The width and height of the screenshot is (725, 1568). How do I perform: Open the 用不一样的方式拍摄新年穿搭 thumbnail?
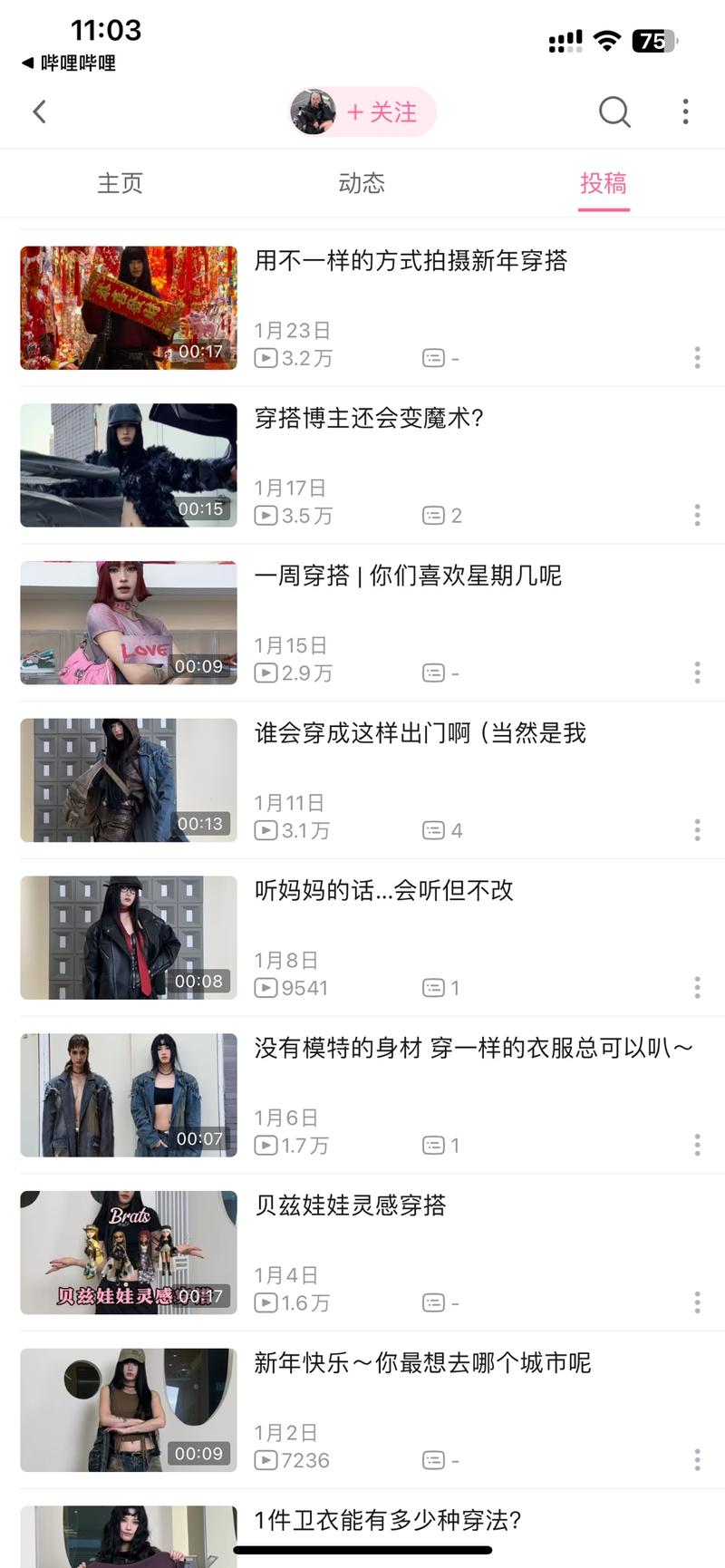[127, 308]
